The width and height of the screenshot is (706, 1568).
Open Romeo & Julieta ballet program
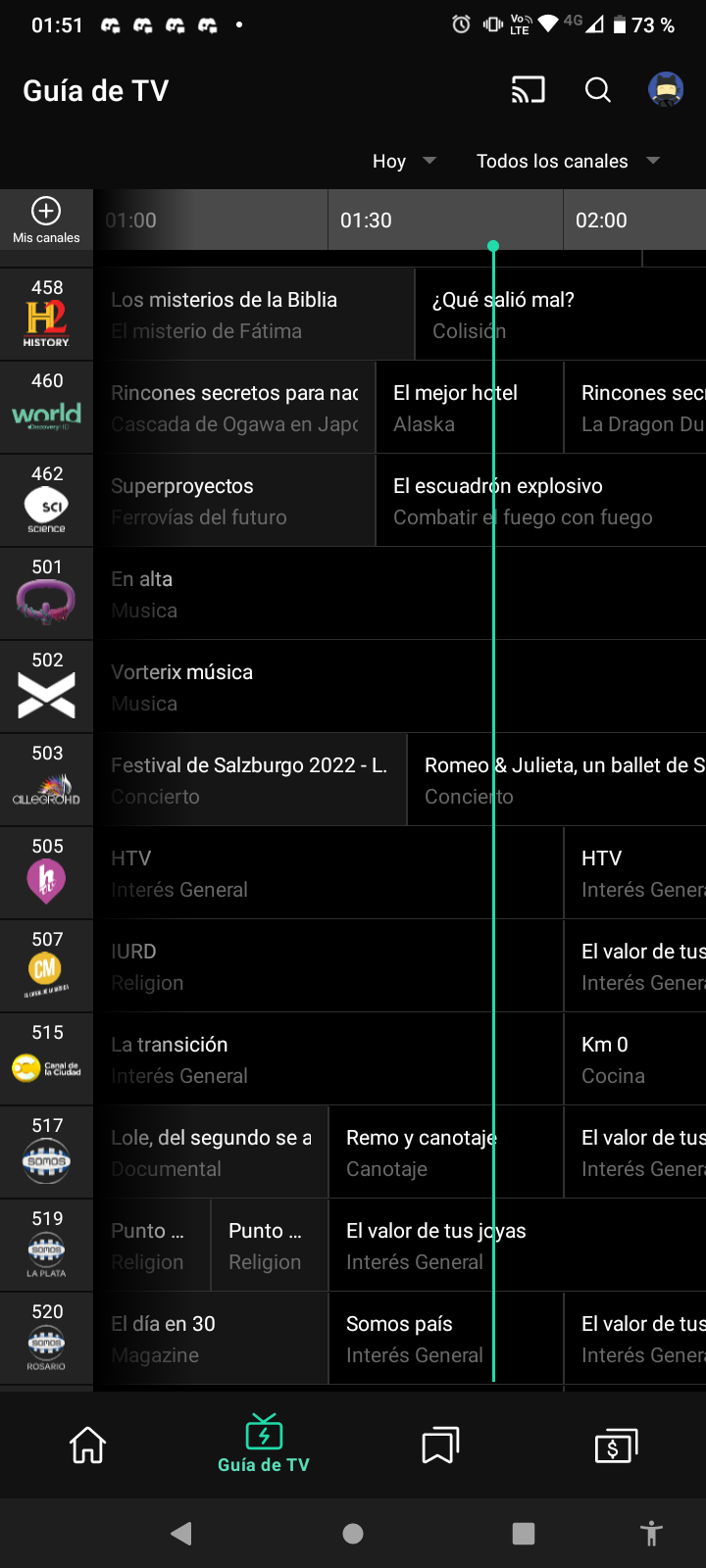555,780
